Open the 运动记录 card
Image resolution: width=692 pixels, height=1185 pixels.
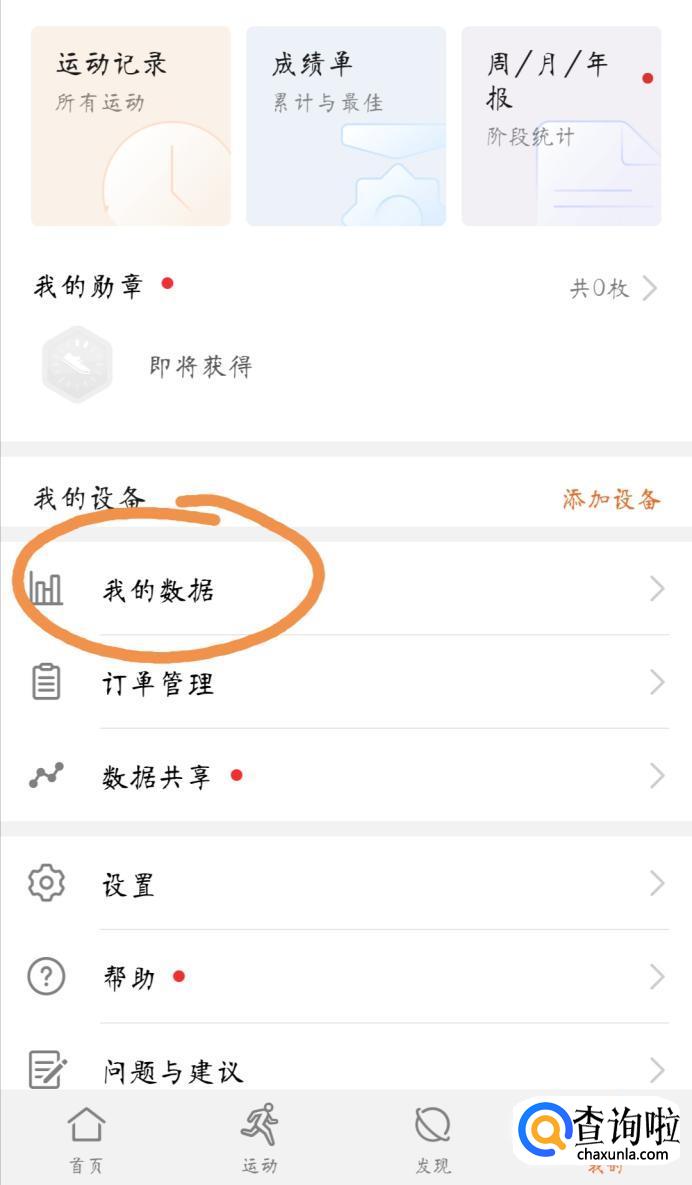pyautogui.click(x=131, y=126)
